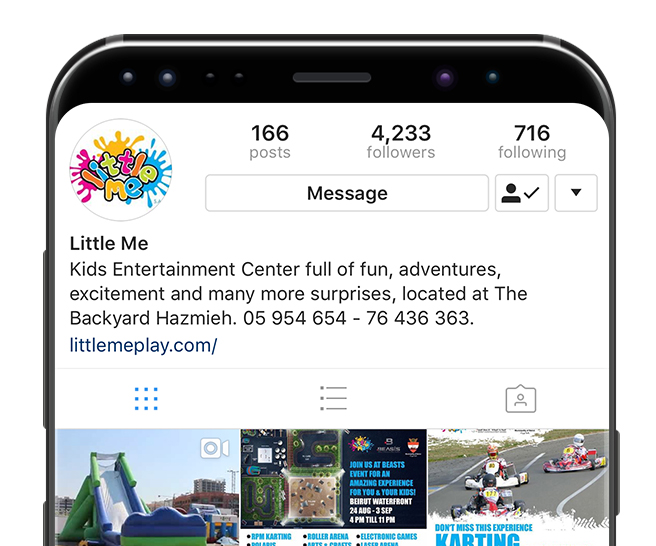Screen dimensions: 656x546
Task: Open the Beasts event poster post
Action: point(333,488)
